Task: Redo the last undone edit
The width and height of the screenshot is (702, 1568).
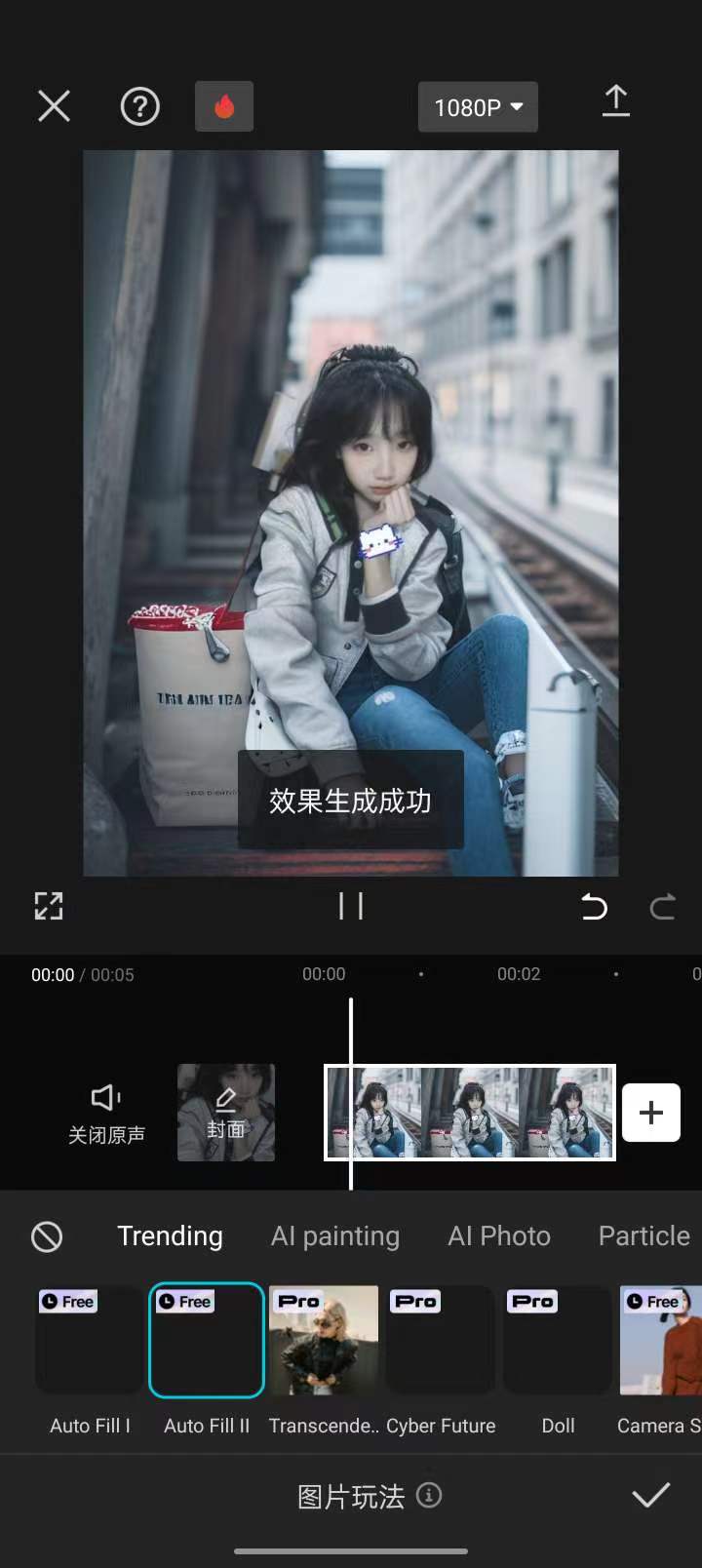Action: point(662,907)
